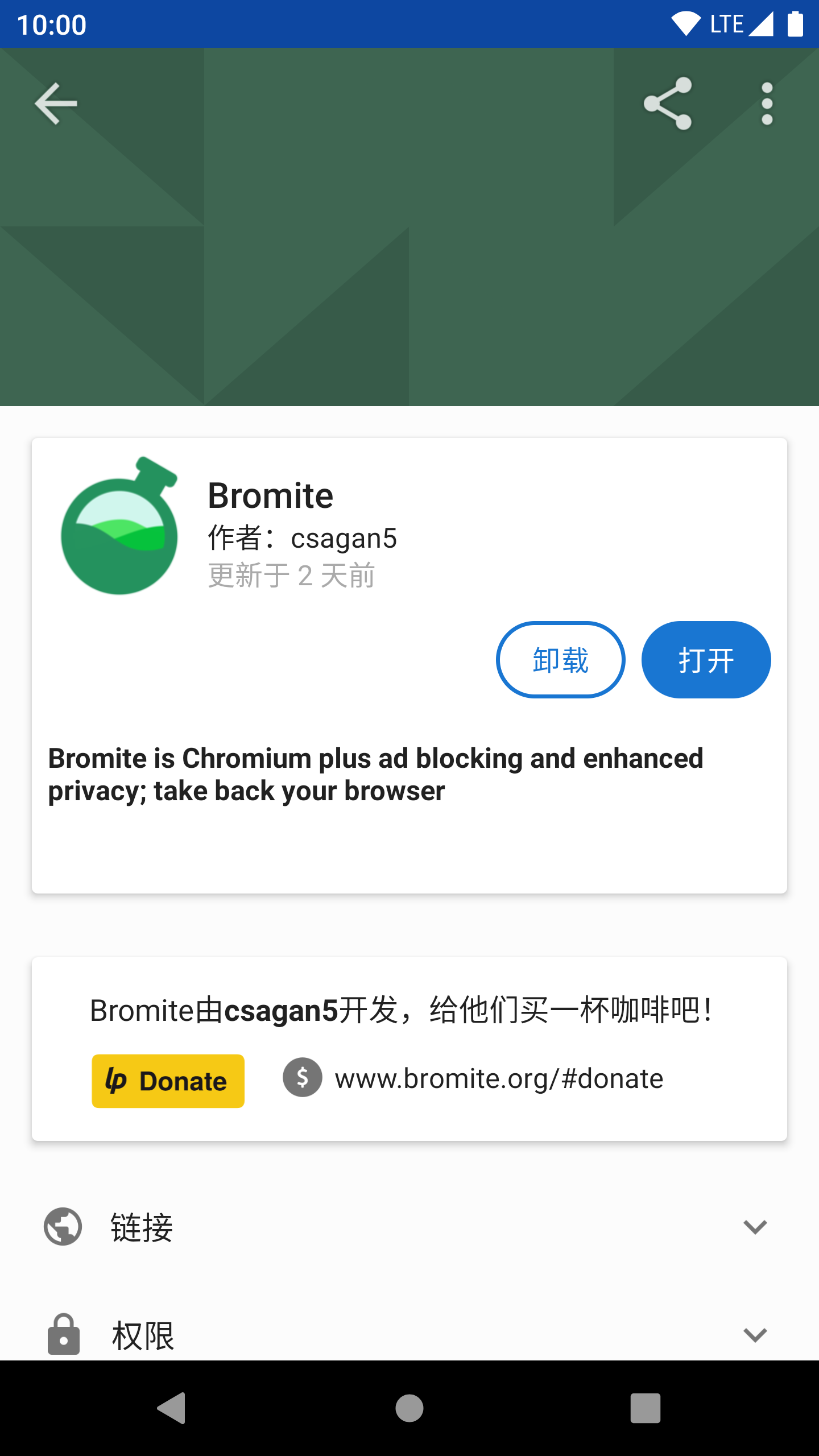Click the yellow Donate button

tap(168, 1080)
